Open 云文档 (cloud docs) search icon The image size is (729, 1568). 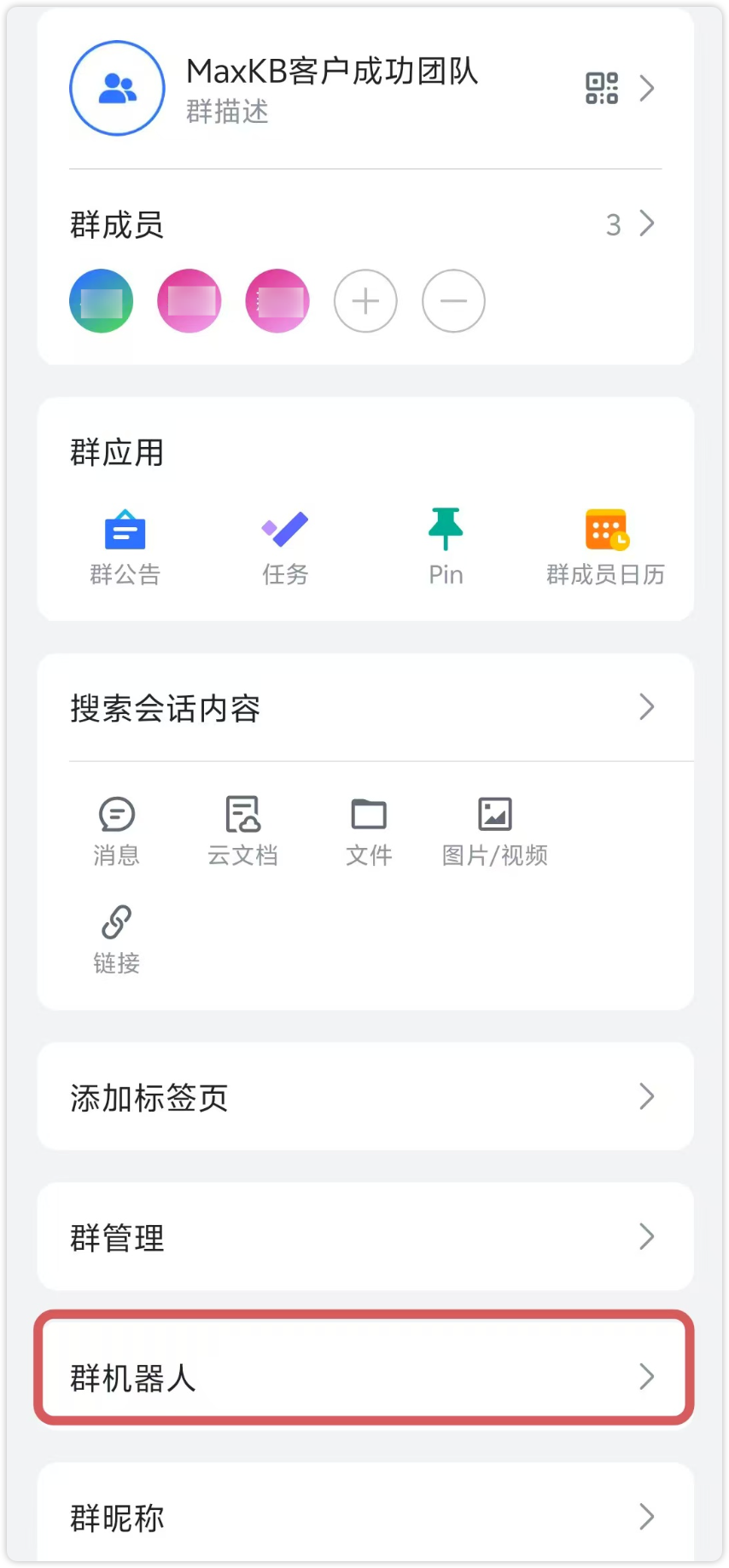point(242,828)
